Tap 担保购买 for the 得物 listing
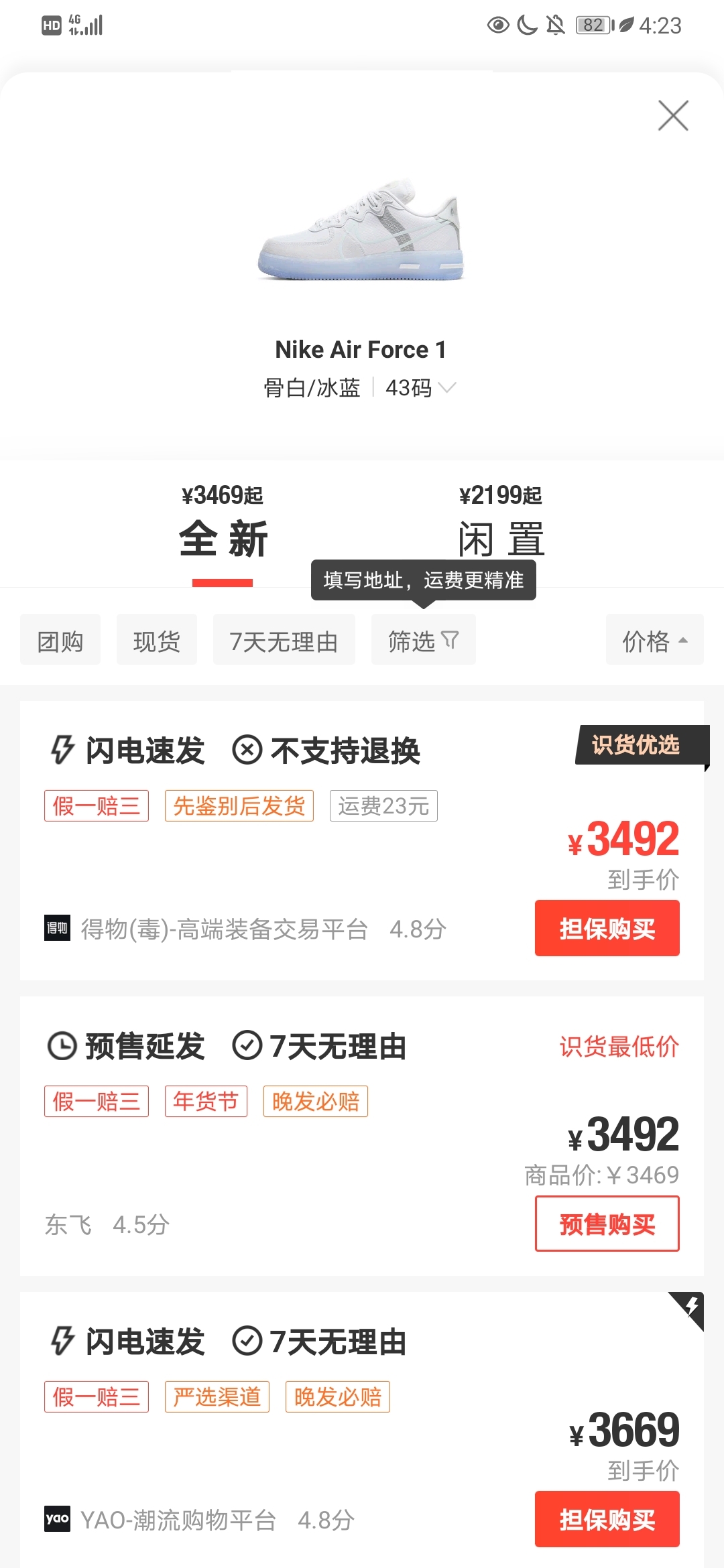 coord(607,928)
